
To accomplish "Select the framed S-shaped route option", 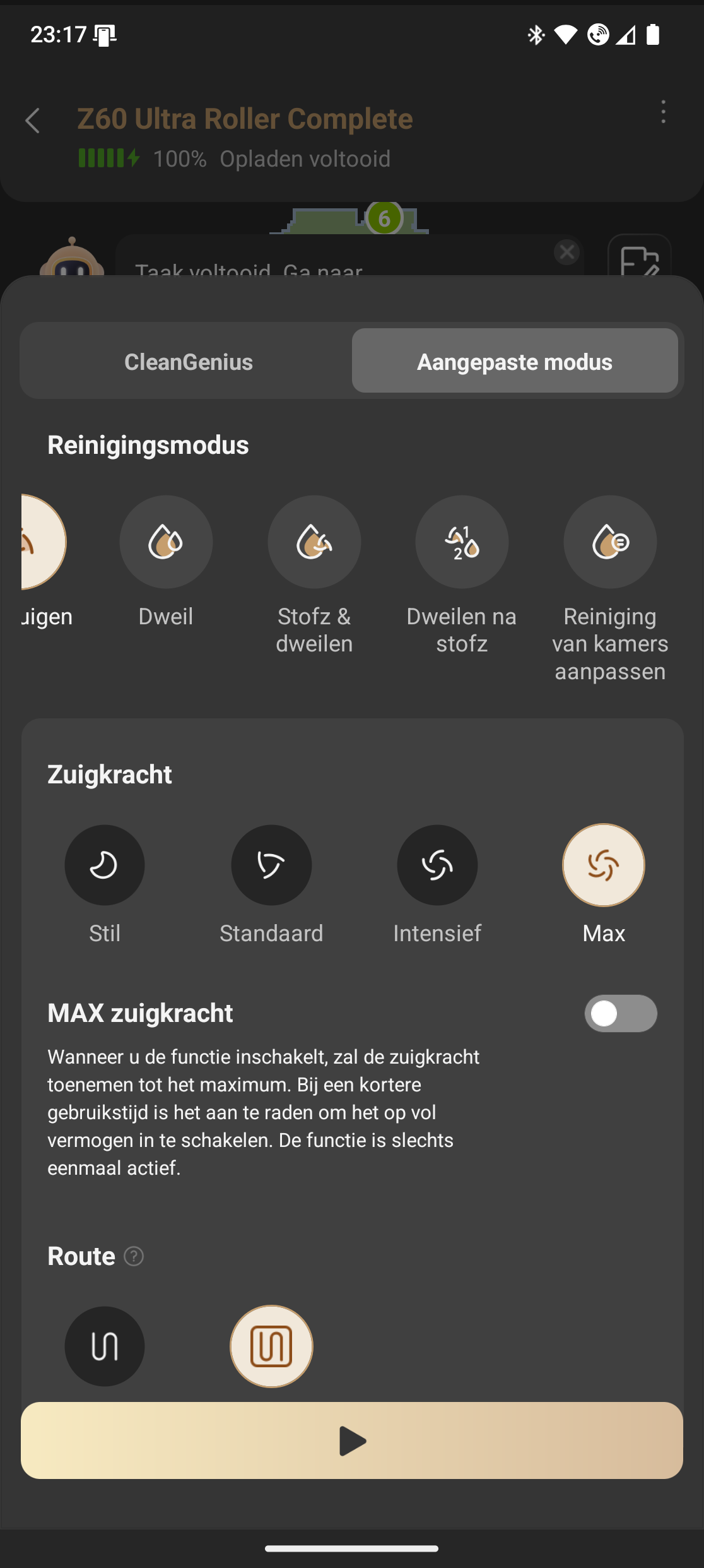I will point(271,1346).
